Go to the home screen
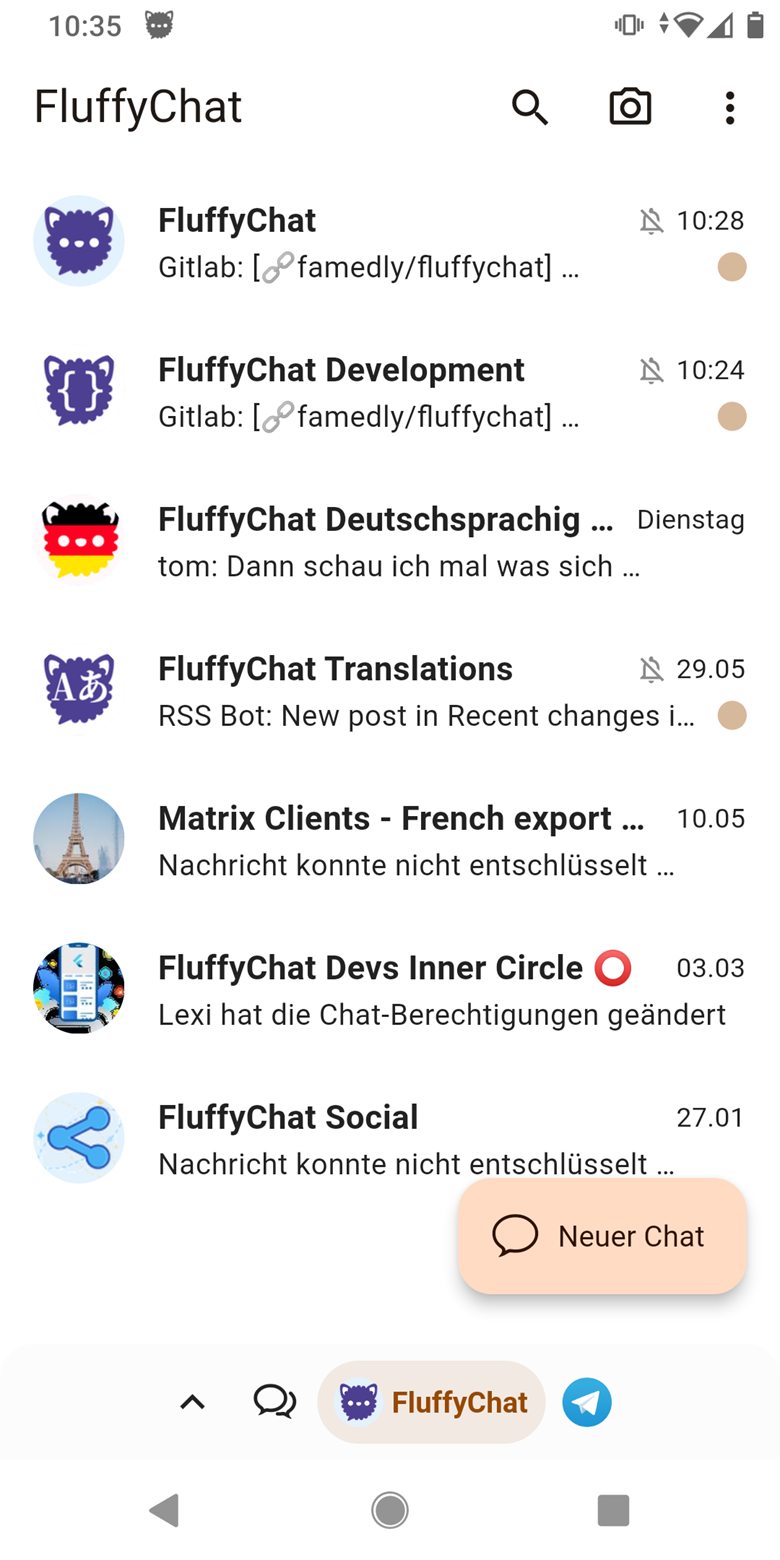The width and height of the screenshot is (780, 1560). pyautogui.click(x=389, y=1510)
